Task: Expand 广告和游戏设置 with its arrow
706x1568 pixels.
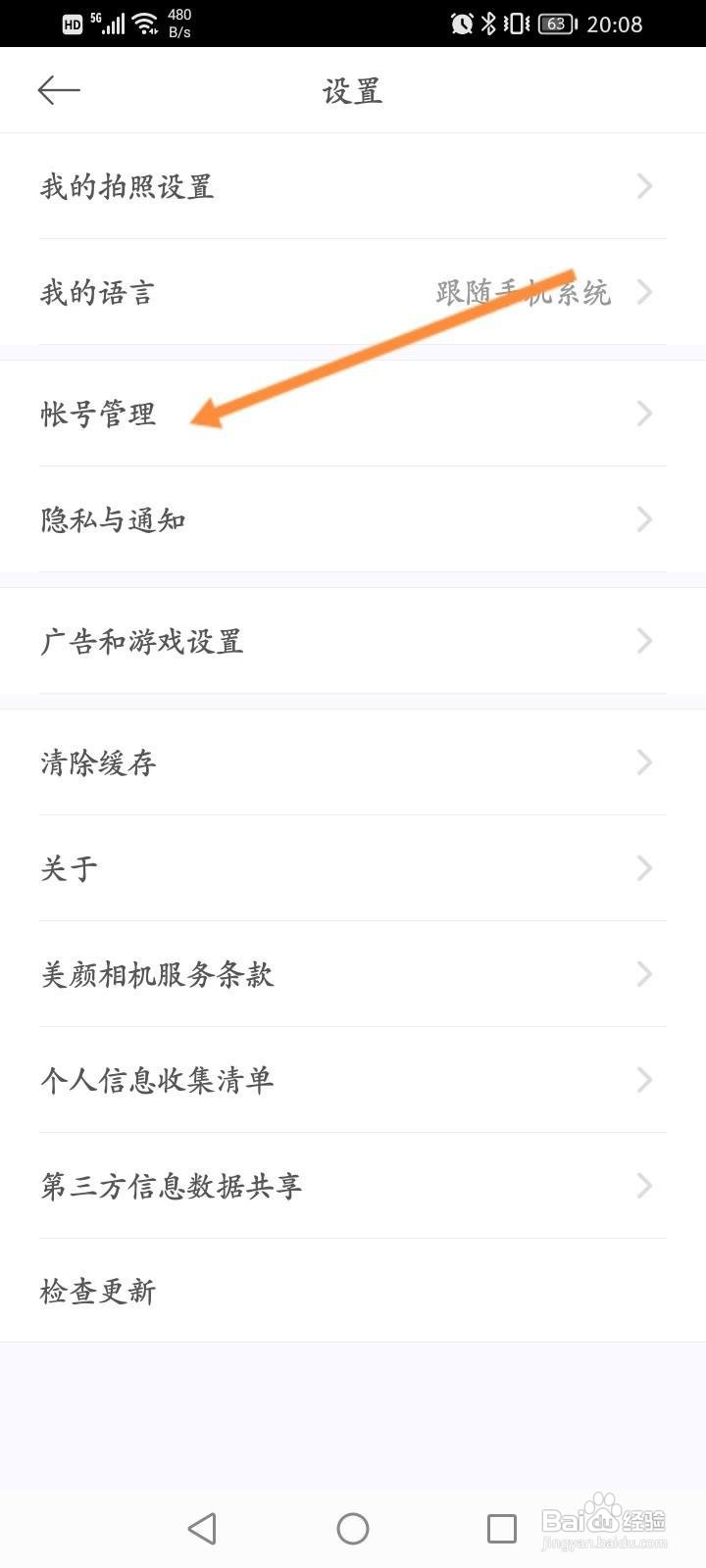Action: [644, 642]
